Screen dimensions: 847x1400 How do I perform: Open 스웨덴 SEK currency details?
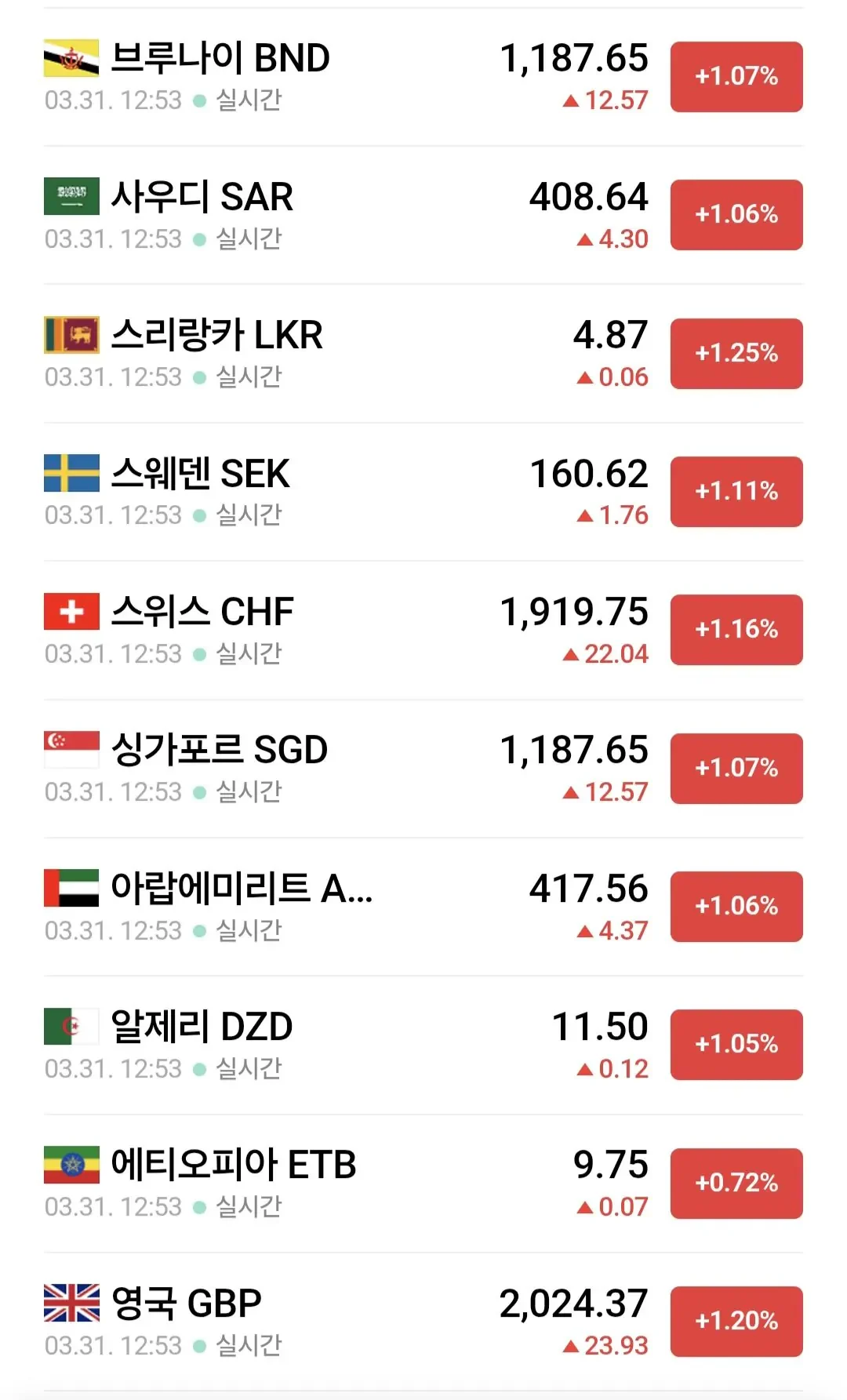click(200, 475)
